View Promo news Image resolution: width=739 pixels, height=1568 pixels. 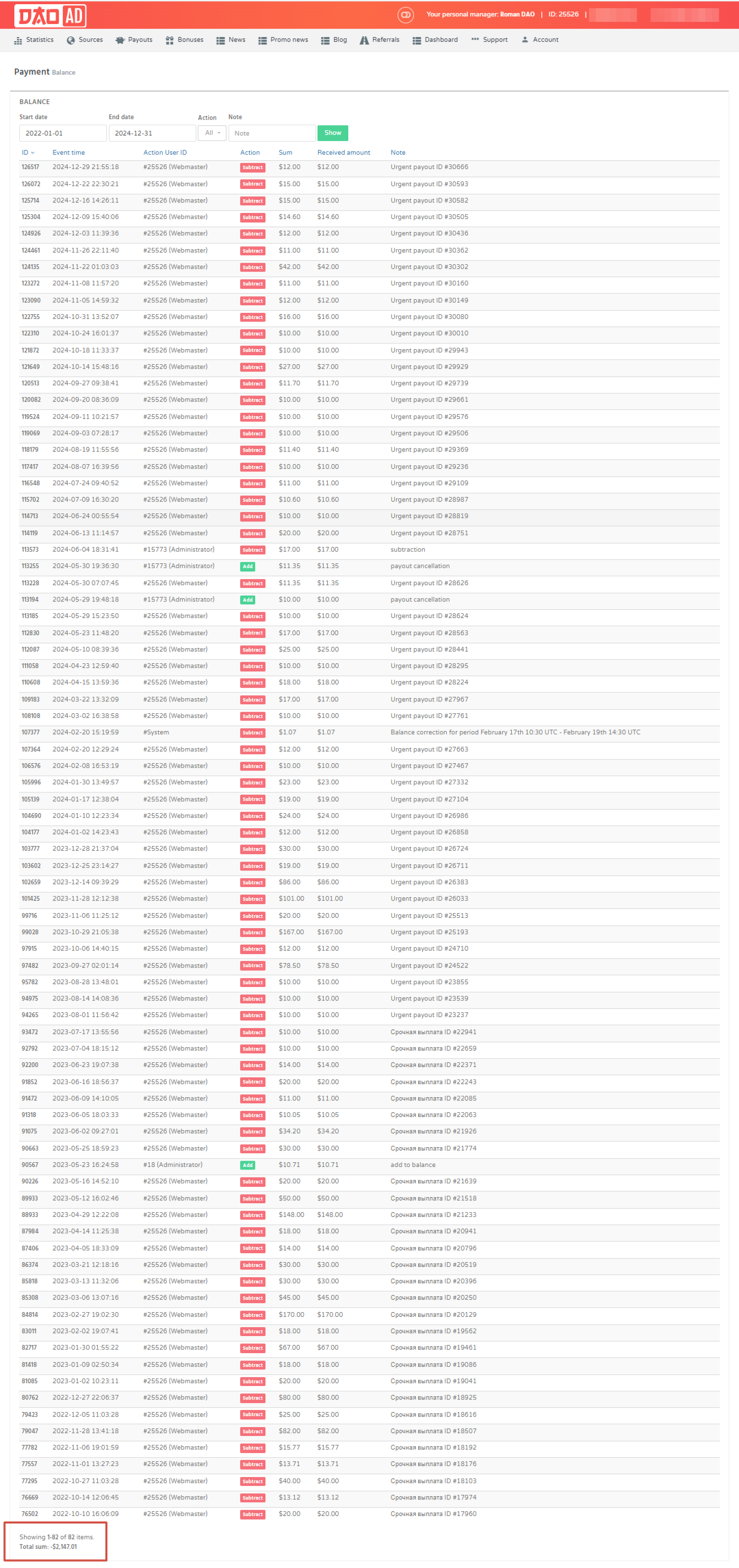pos(283,40)
